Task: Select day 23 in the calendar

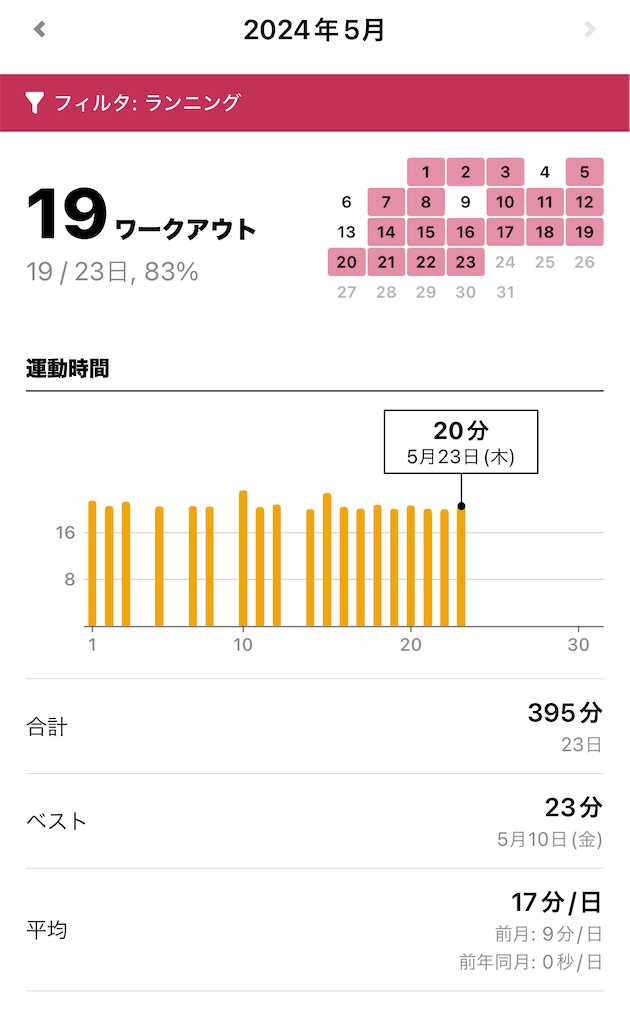Action: coord(465,262)
